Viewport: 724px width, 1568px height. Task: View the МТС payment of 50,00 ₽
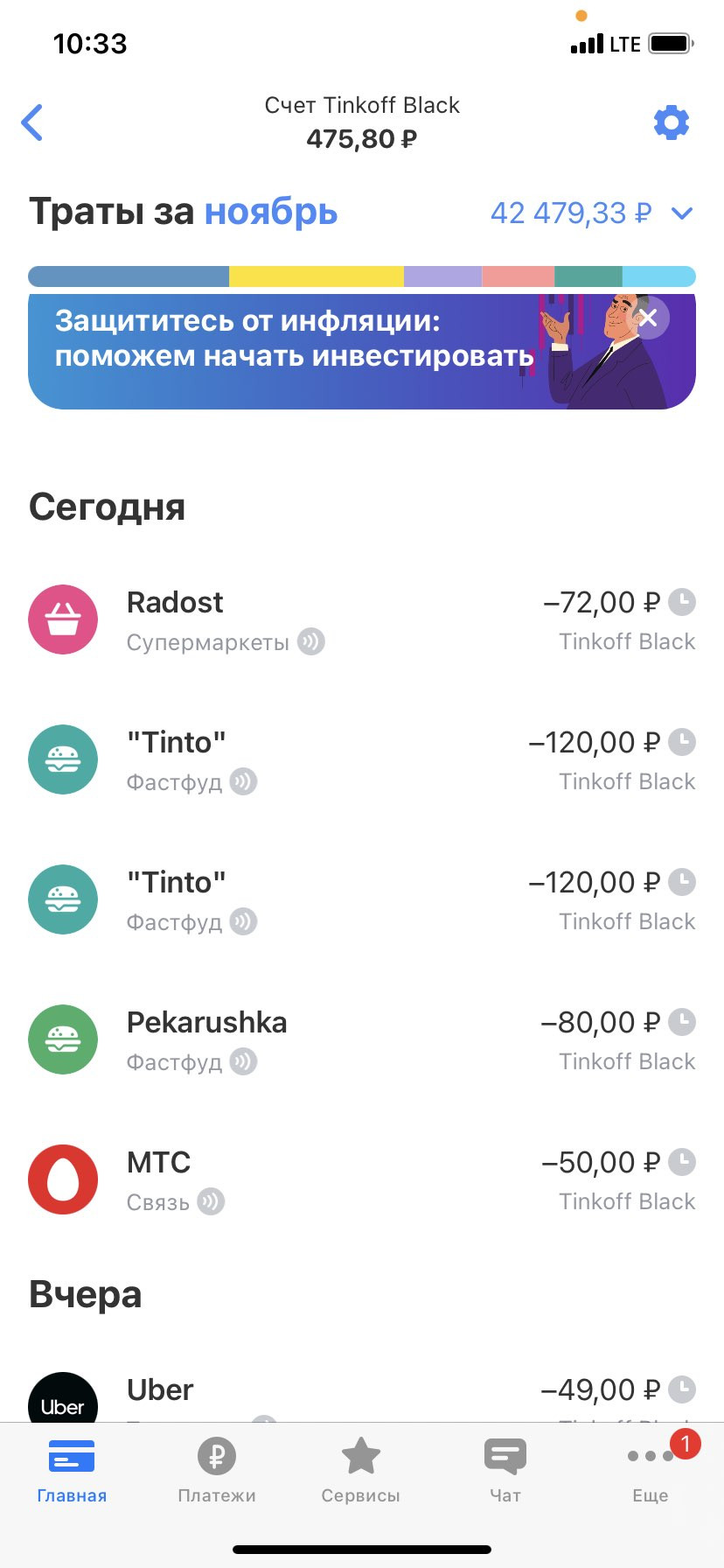point(362,1180)
